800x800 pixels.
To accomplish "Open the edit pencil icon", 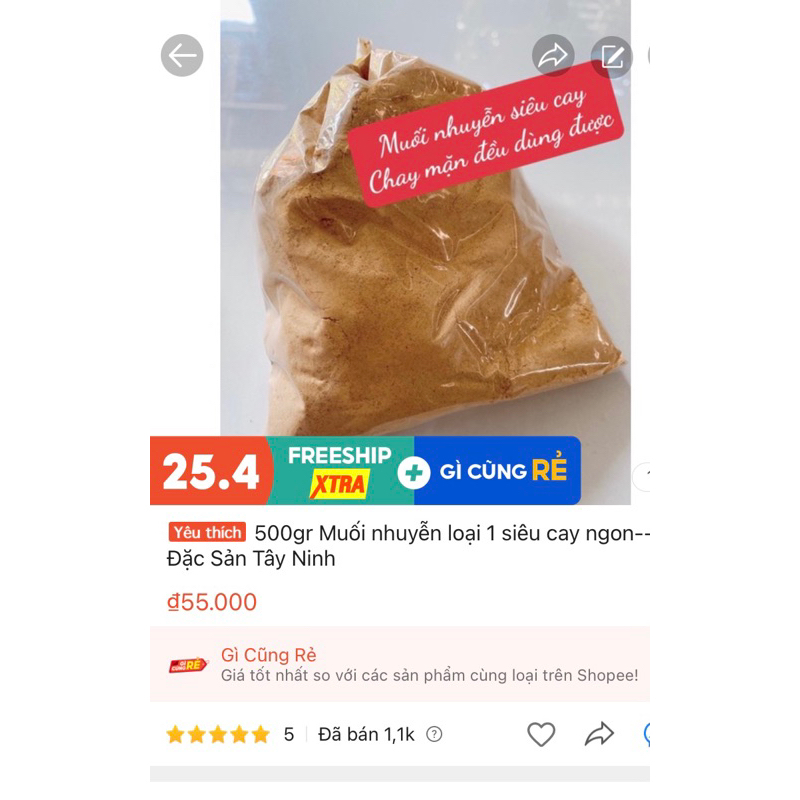I will (x=611, y=56).
